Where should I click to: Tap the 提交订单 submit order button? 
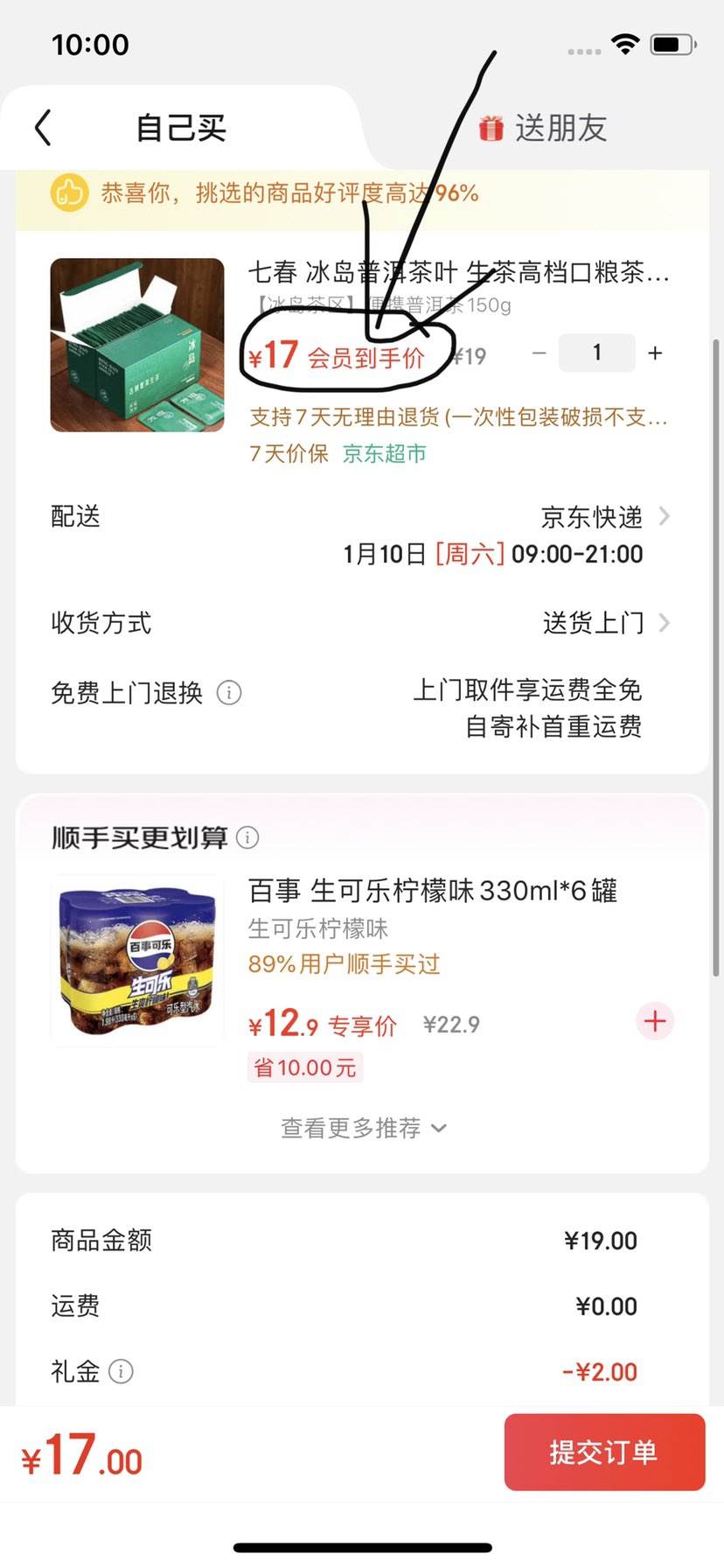pos(603,1452)
